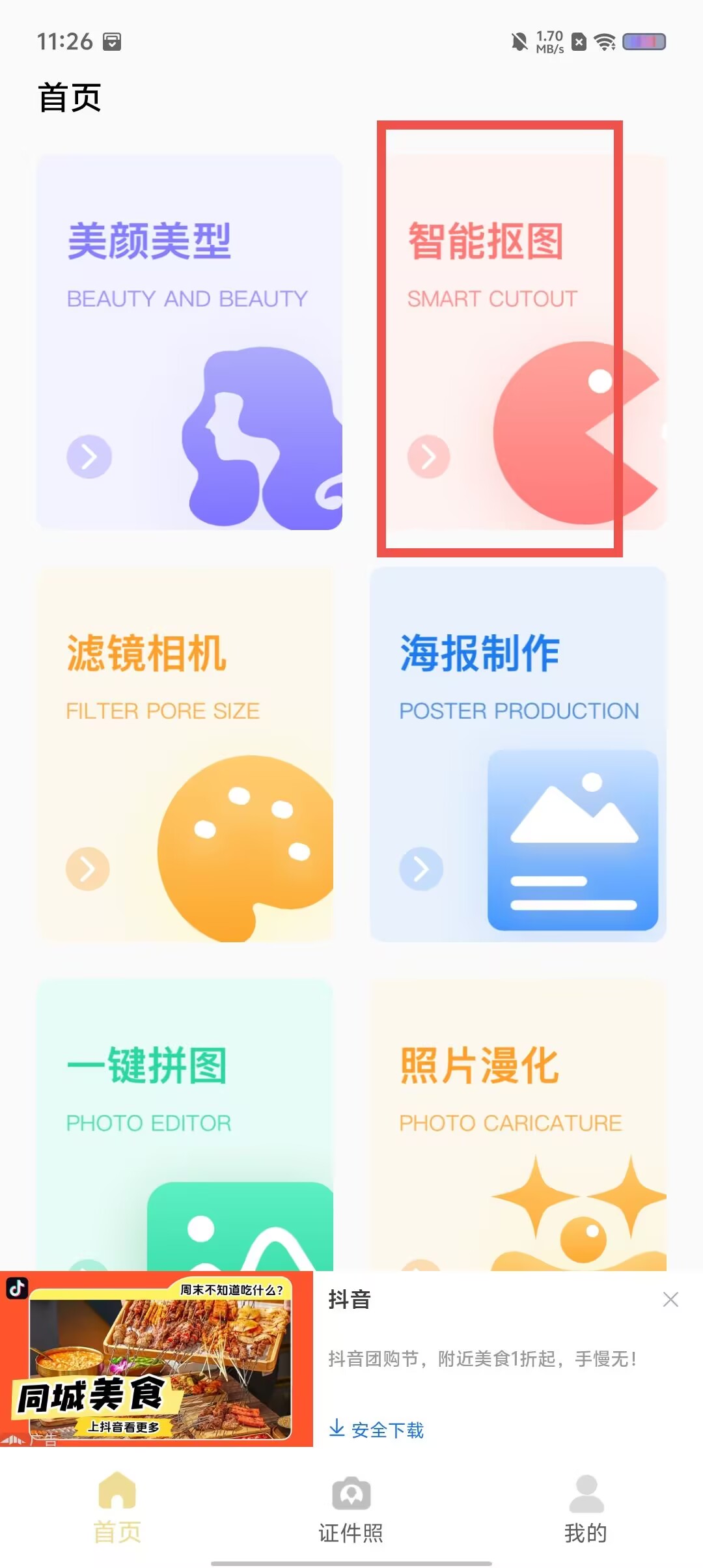The width and height of the screenshot is (703, 1568).
Task: Select the 首页 home tab
Action: pos(117,1509)
